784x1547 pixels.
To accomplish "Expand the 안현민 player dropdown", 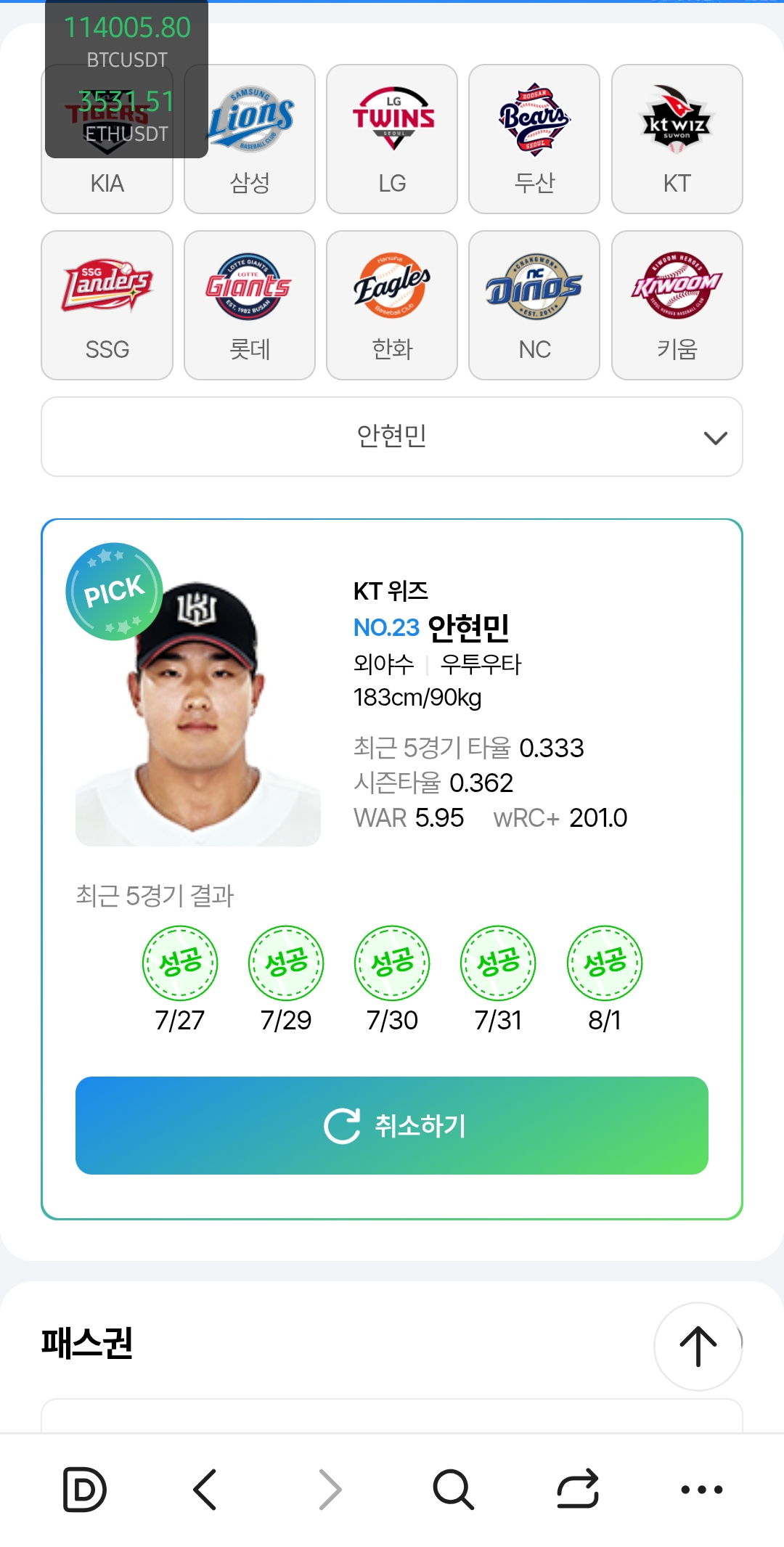I will (392, 437).
